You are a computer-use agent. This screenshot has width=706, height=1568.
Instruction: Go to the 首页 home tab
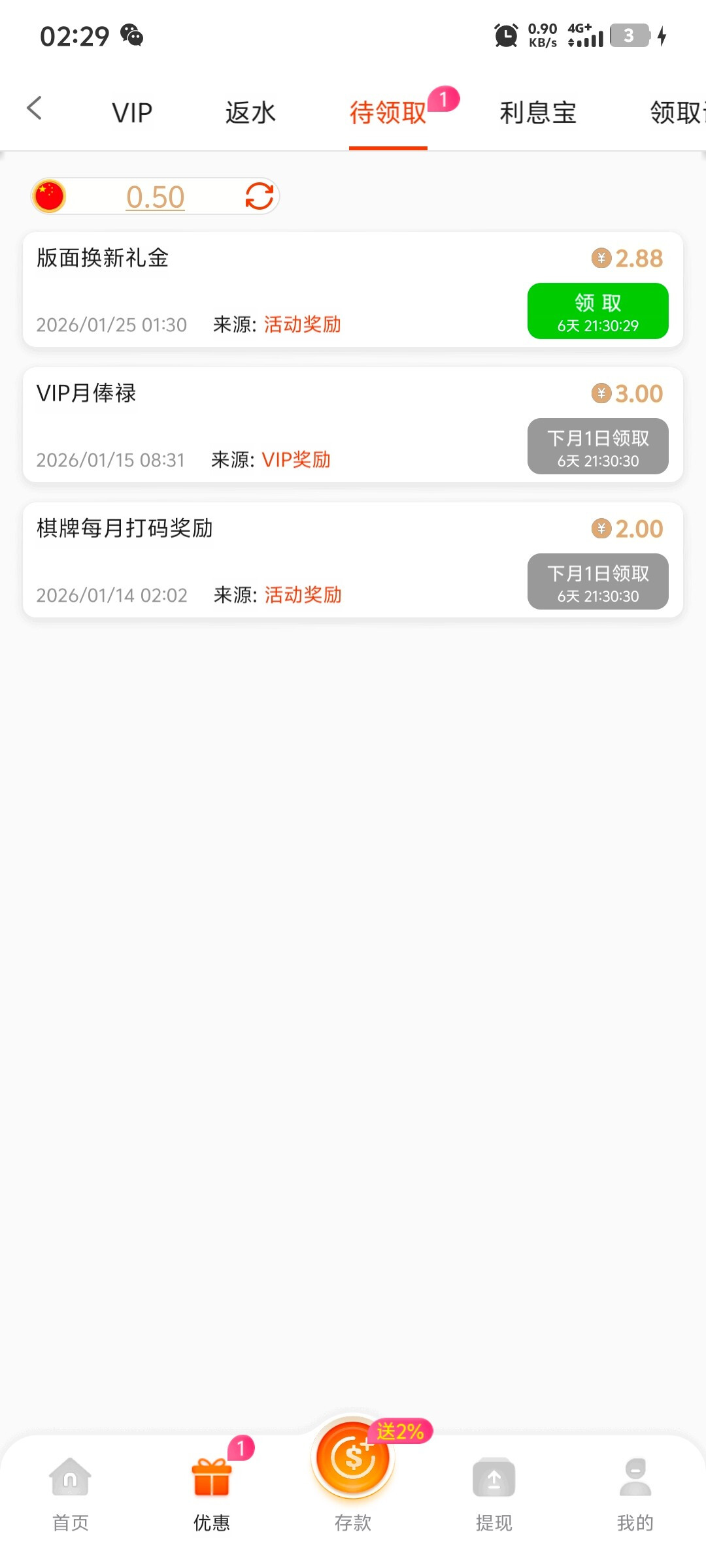pyautogui.click(x=70, y=1493)
